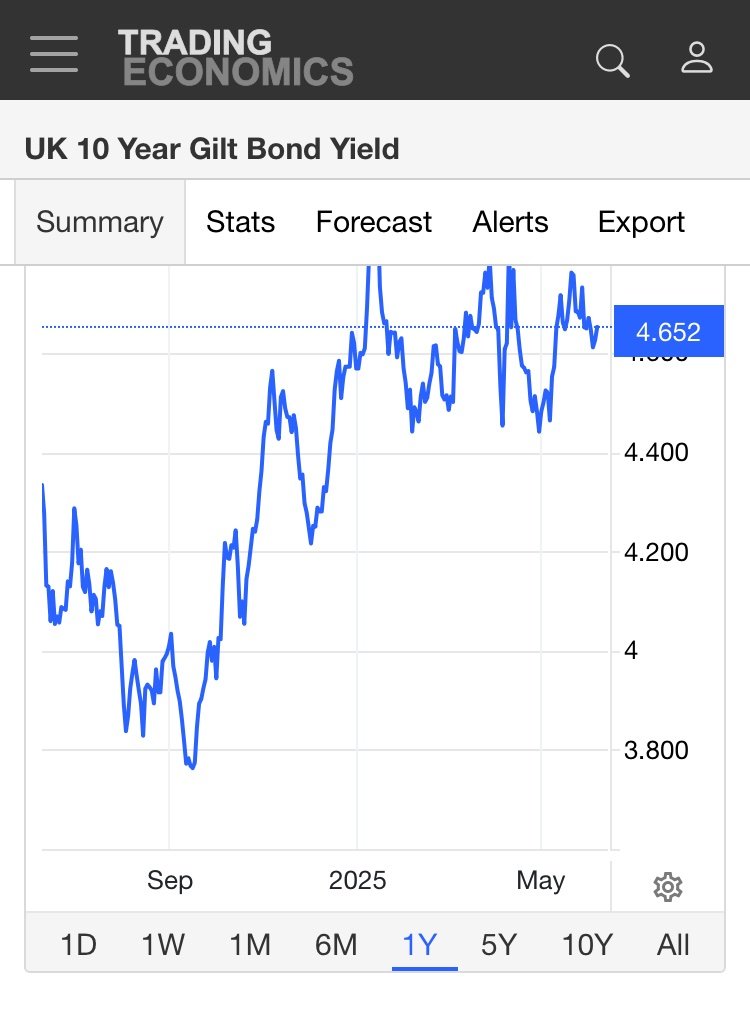
Task: Open chart settings gear
Action: tap(667, 887)
